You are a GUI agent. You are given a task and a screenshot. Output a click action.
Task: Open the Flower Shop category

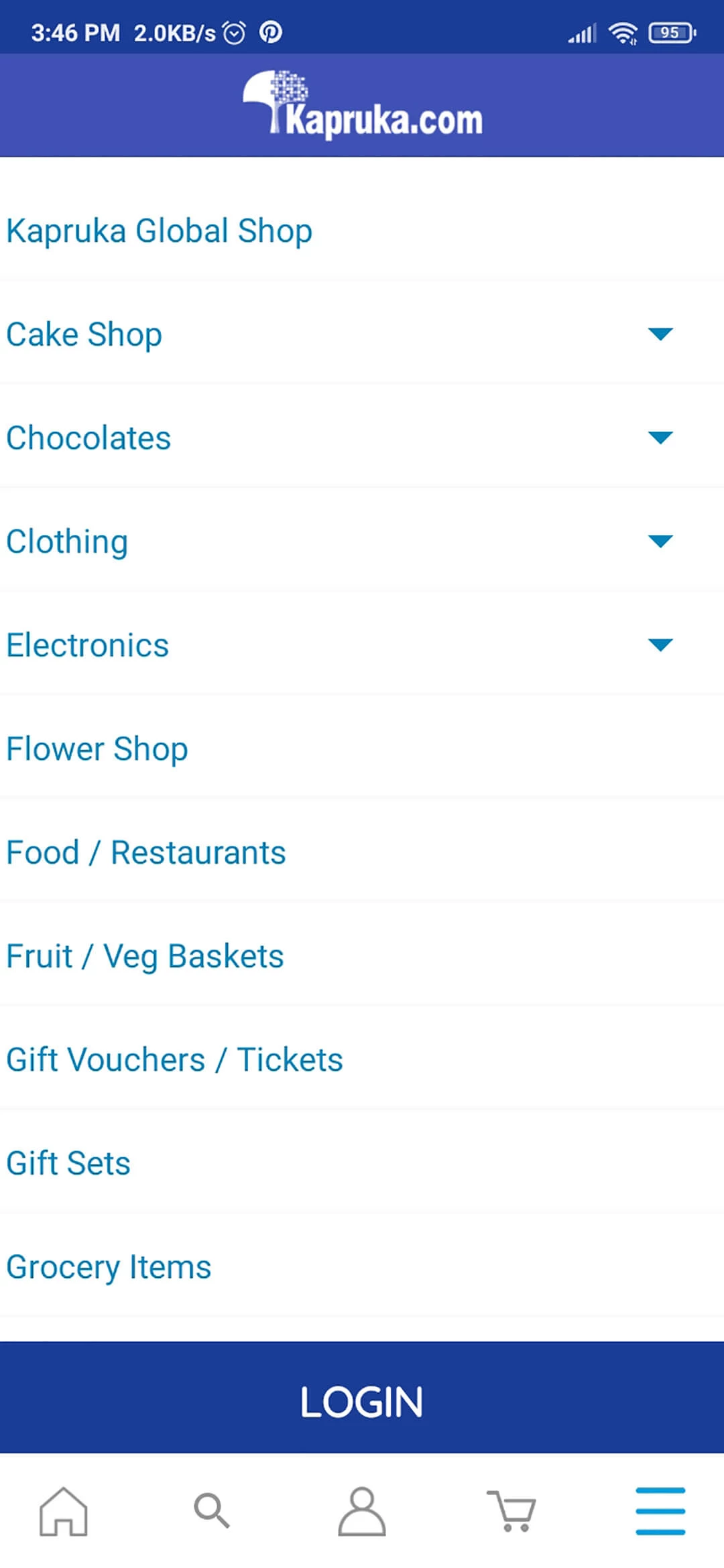(x=97, y=748)
